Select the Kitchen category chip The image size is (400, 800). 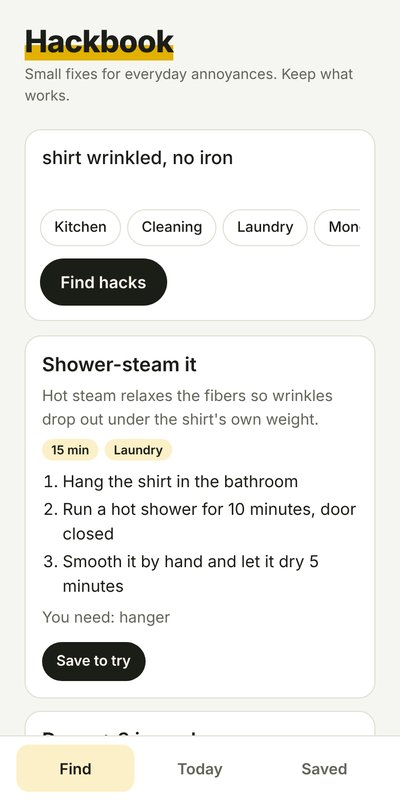[x=81, y=228]
